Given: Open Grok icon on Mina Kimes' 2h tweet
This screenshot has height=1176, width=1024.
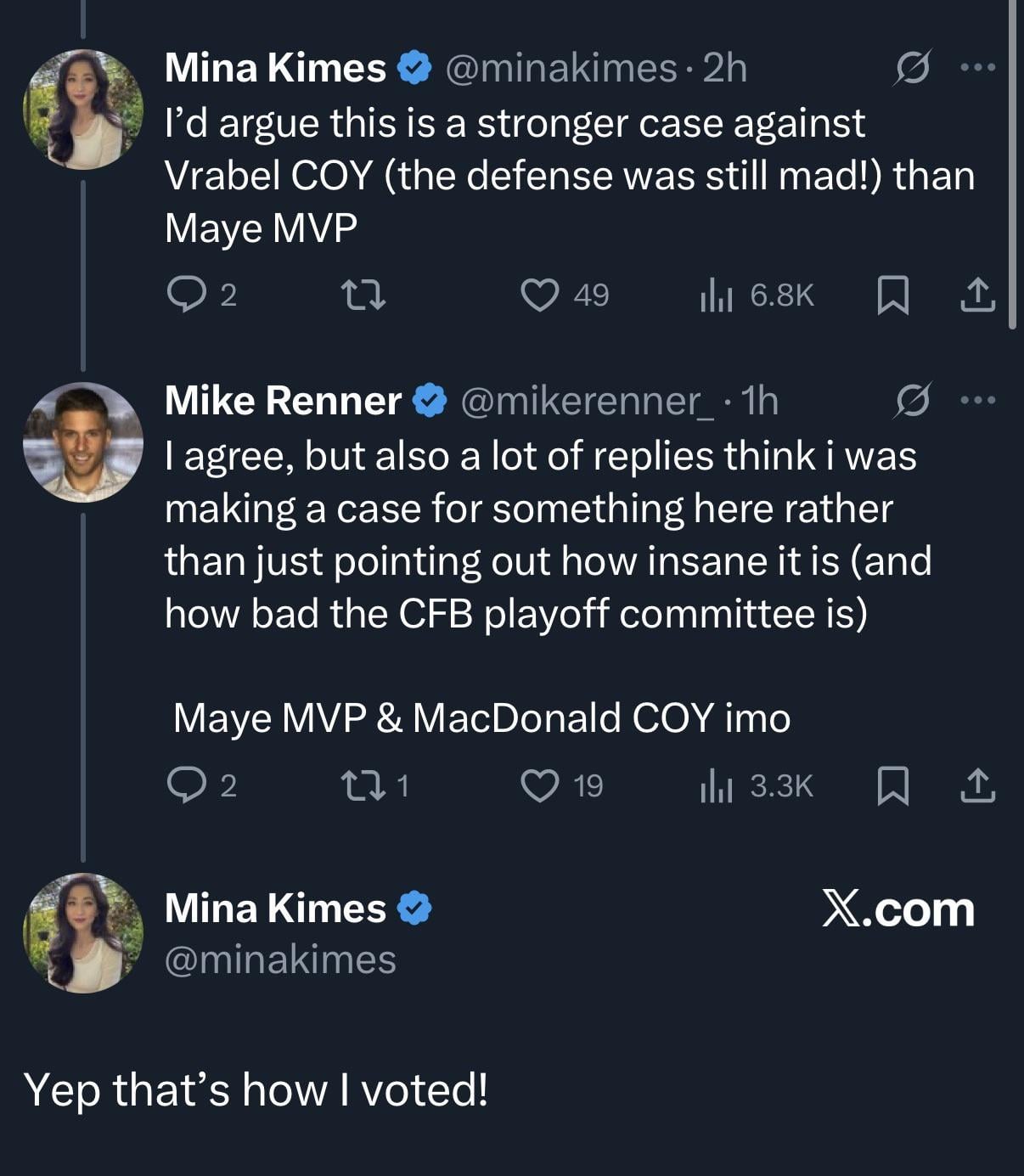Looking at the screenshot, I should 912,67.
